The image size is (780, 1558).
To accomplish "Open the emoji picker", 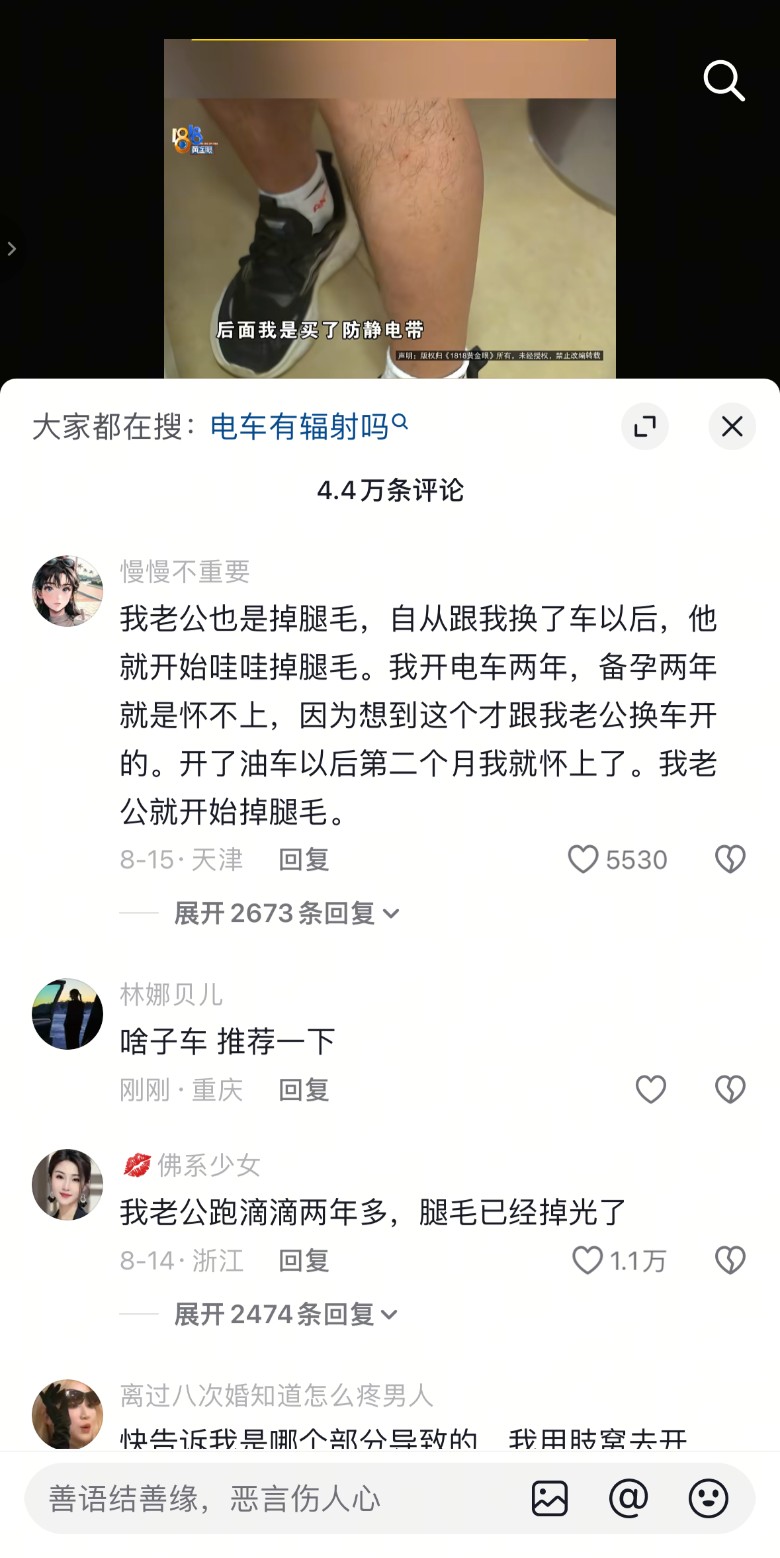I will pyautogui.click(x=709, y=1498).
